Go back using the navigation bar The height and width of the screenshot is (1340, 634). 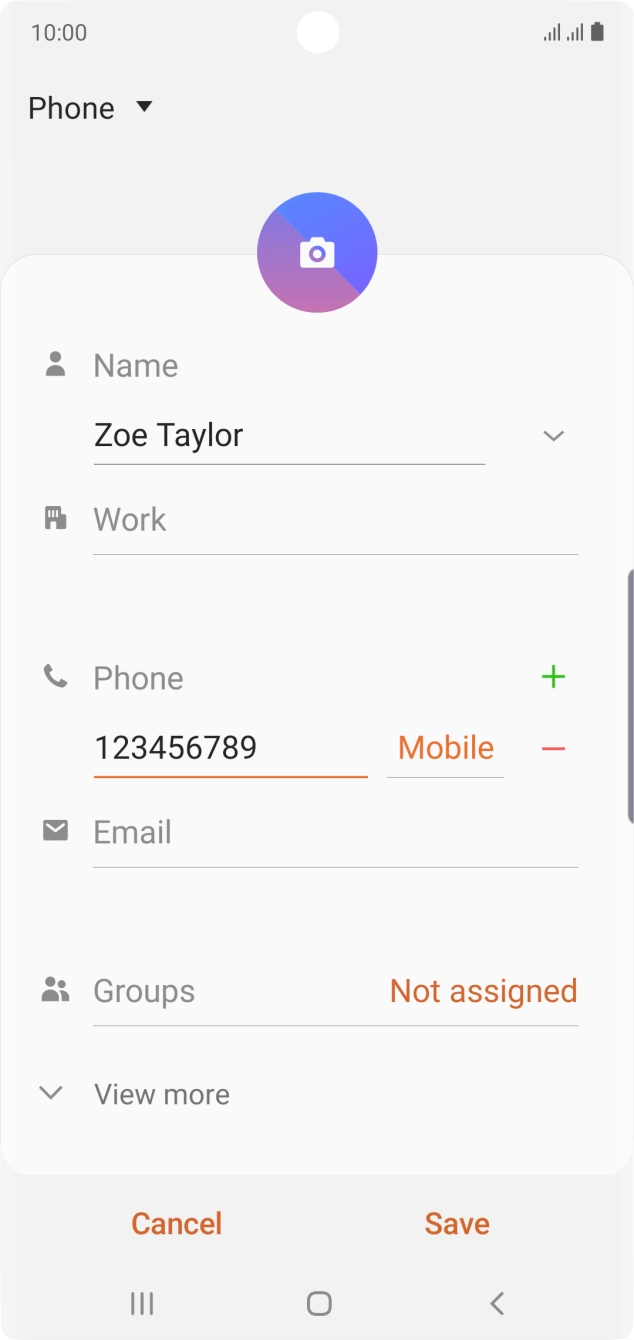496,1303
